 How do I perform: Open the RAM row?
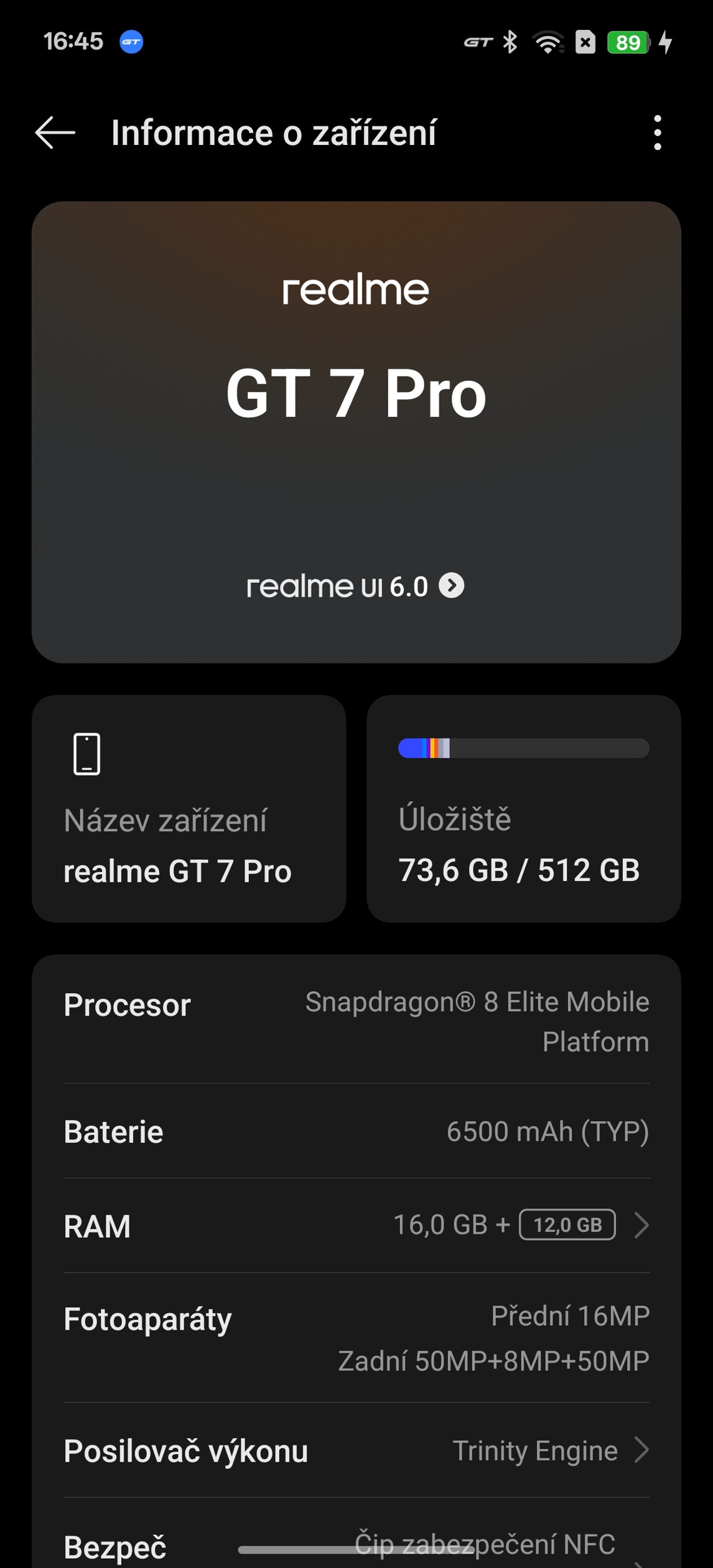(x=356, y=1225)
